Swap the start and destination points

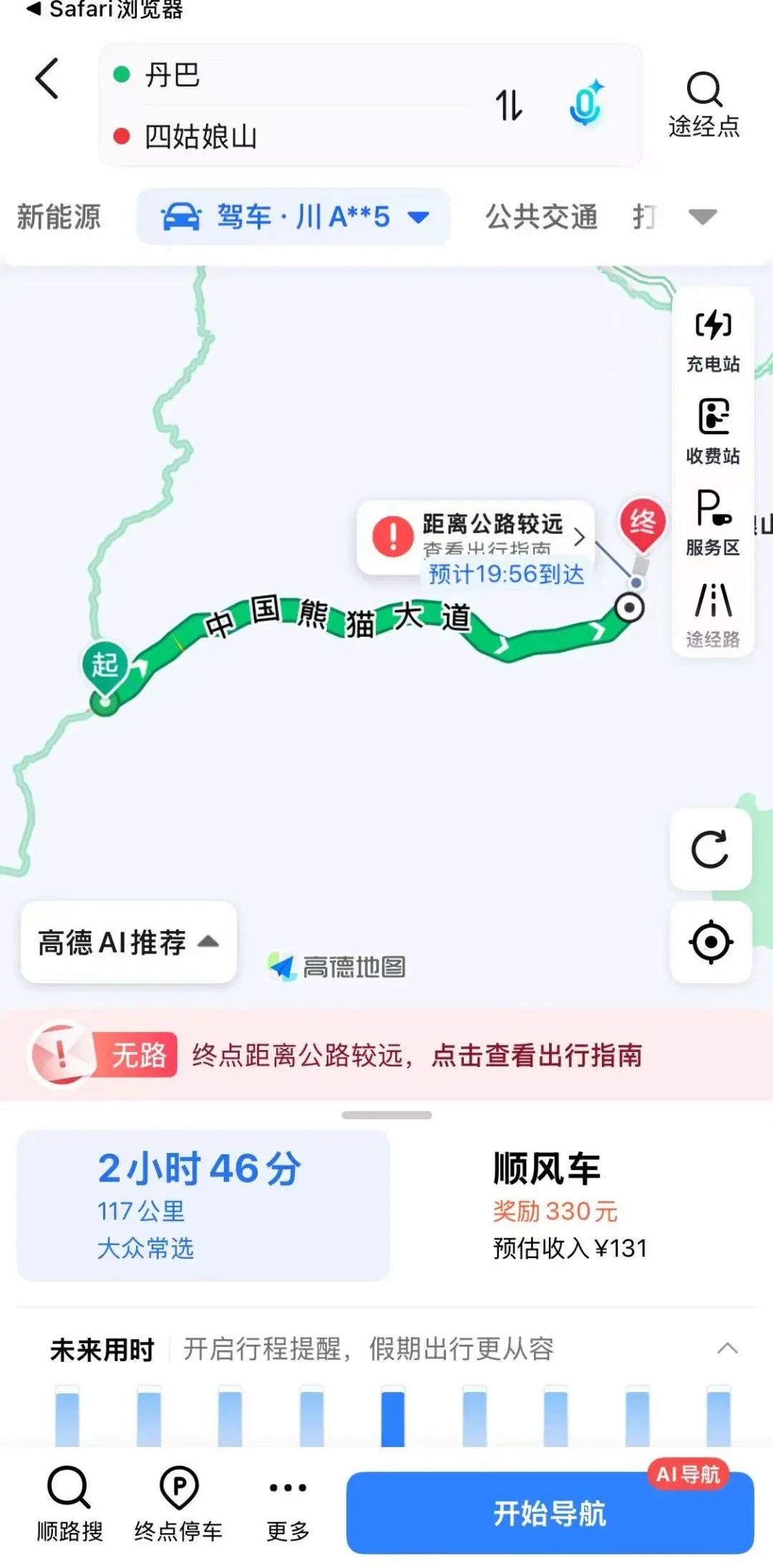tap(509, 106)
